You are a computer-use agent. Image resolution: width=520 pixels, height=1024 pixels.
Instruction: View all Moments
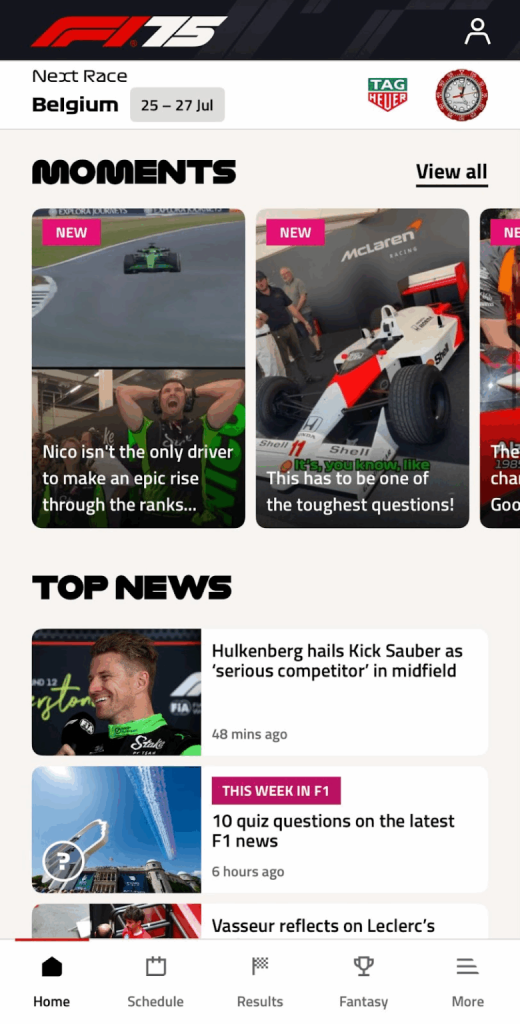[x=451, y=172]
